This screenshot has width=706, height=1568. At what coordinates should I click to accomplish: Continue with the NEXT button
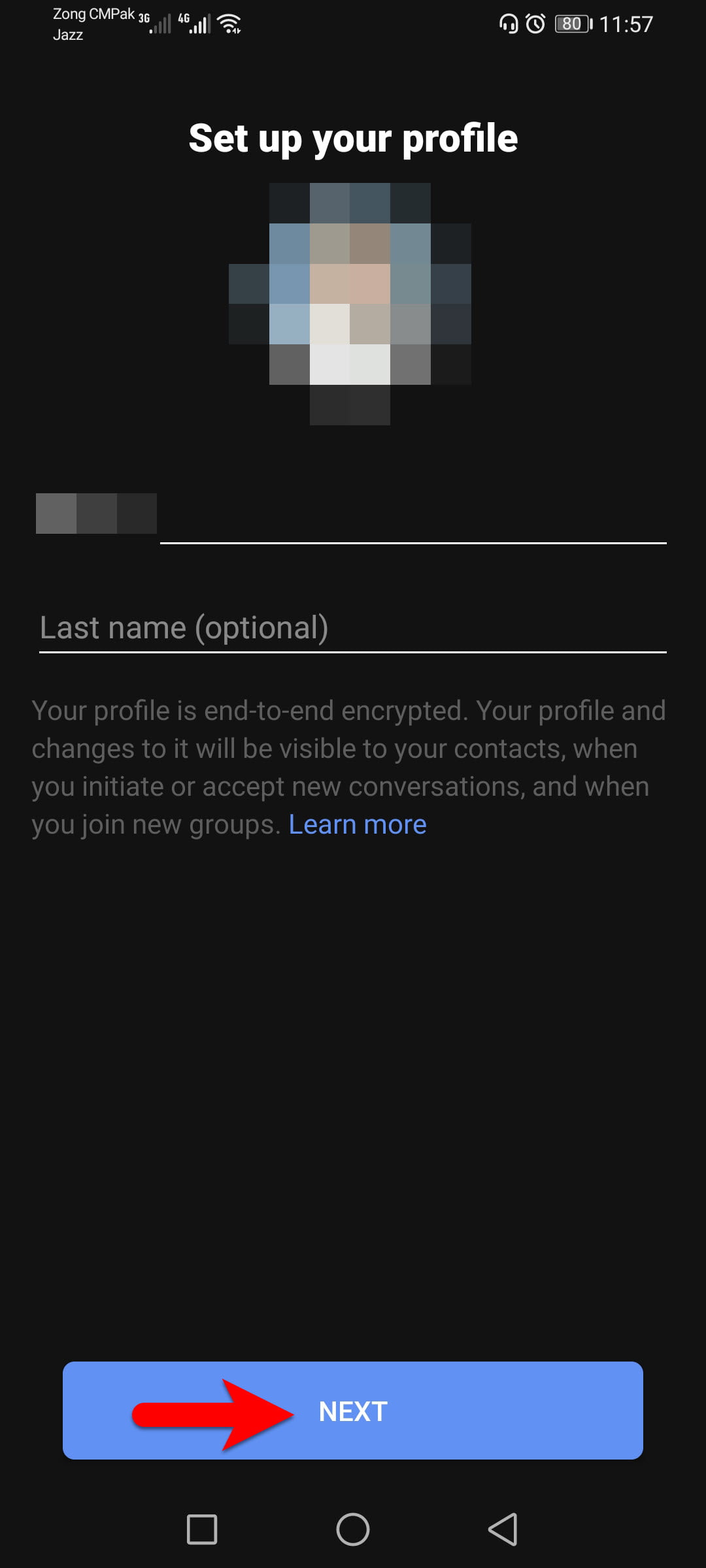coord(353,1411)
